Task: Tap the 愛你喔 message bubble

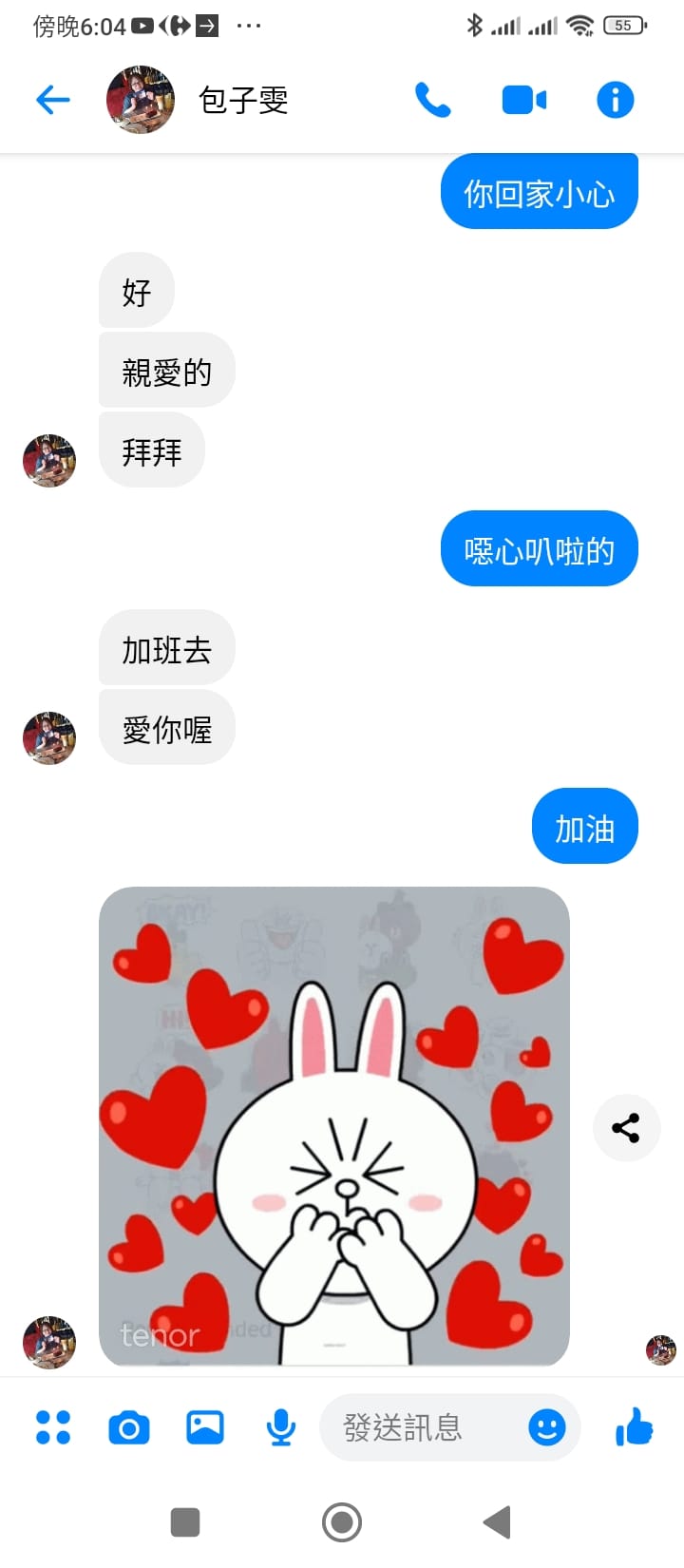Action: tap(167, 728)
